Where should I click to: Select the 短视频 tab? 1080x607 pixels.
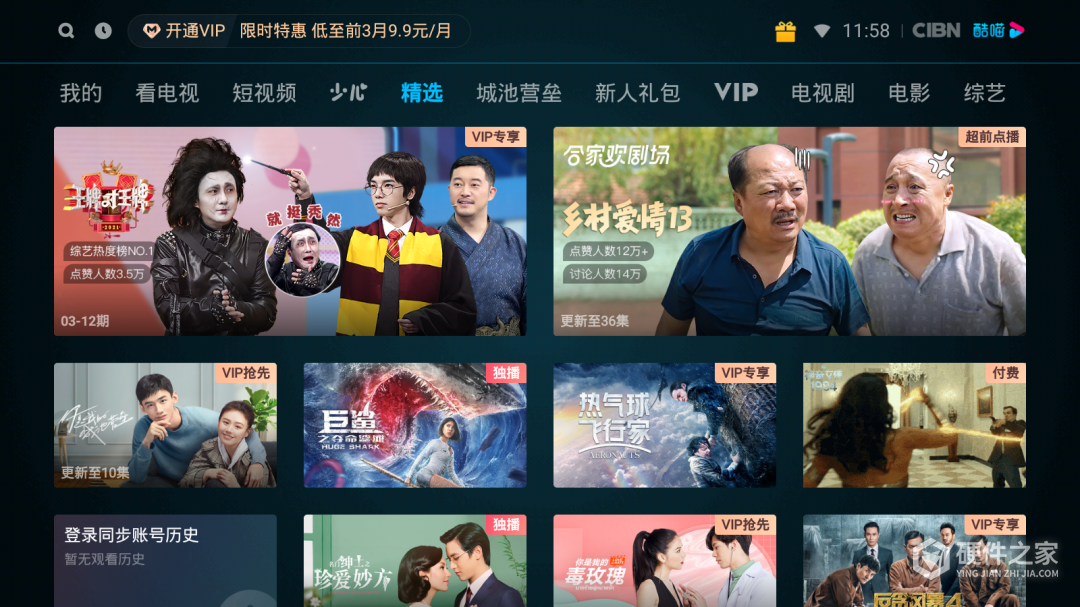pos(264,93)
